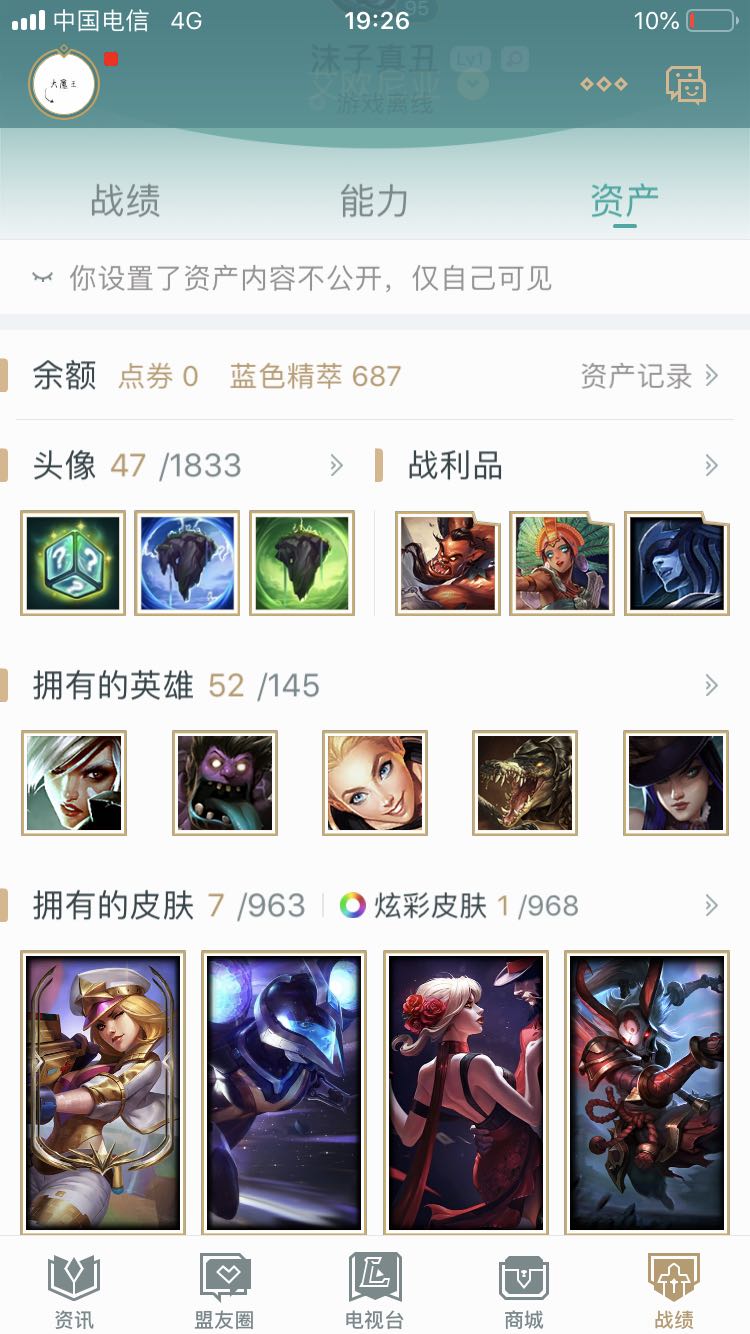Open the 商城 store tab
The height and width of the screenshot is (1334, 750).
(x=524, y=1291)
